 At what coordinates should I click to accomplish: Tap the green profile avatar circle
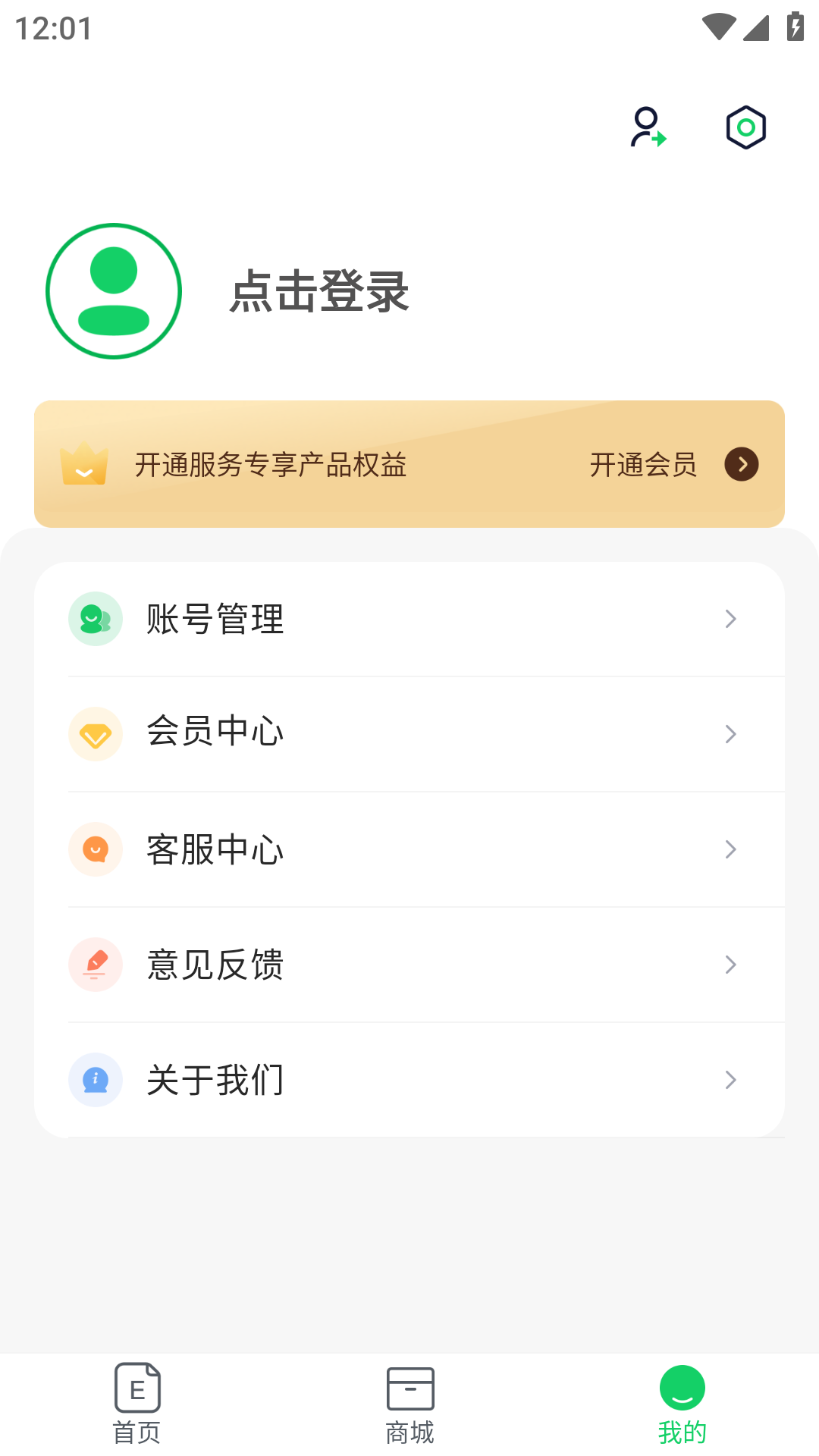click(113, 290)
